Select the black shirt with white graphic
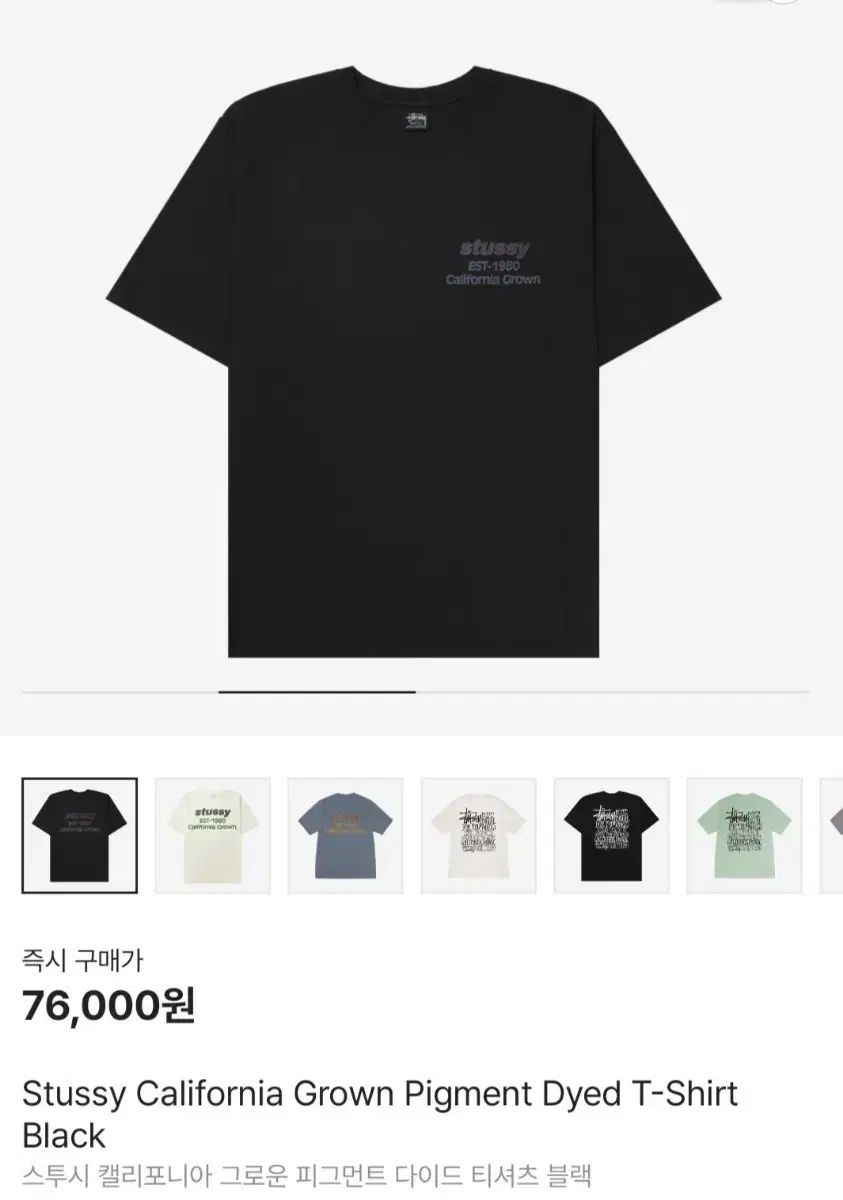843x1200 pixels. 611,836
